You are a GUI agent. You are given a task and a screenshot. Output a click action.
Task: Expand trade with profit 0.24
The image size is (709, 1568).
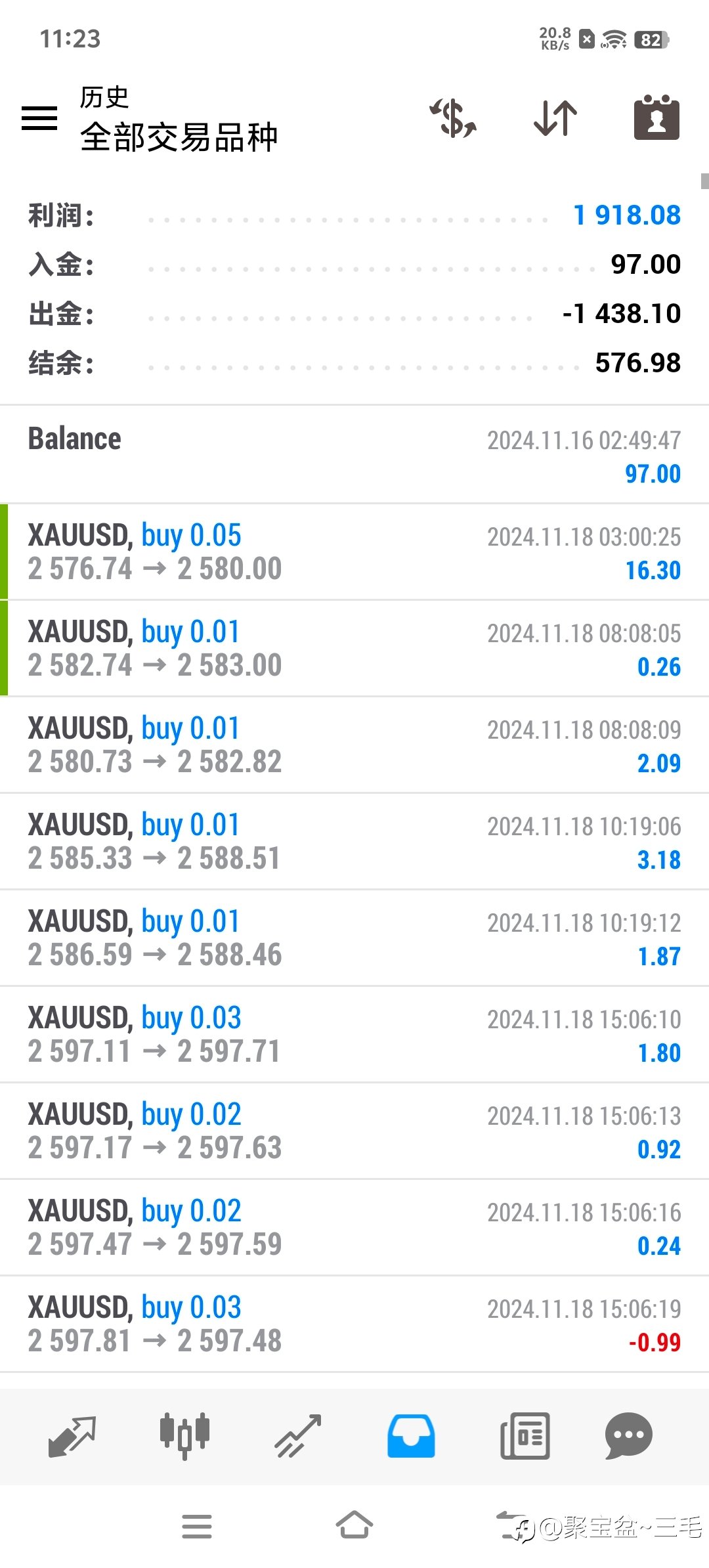354,1228
